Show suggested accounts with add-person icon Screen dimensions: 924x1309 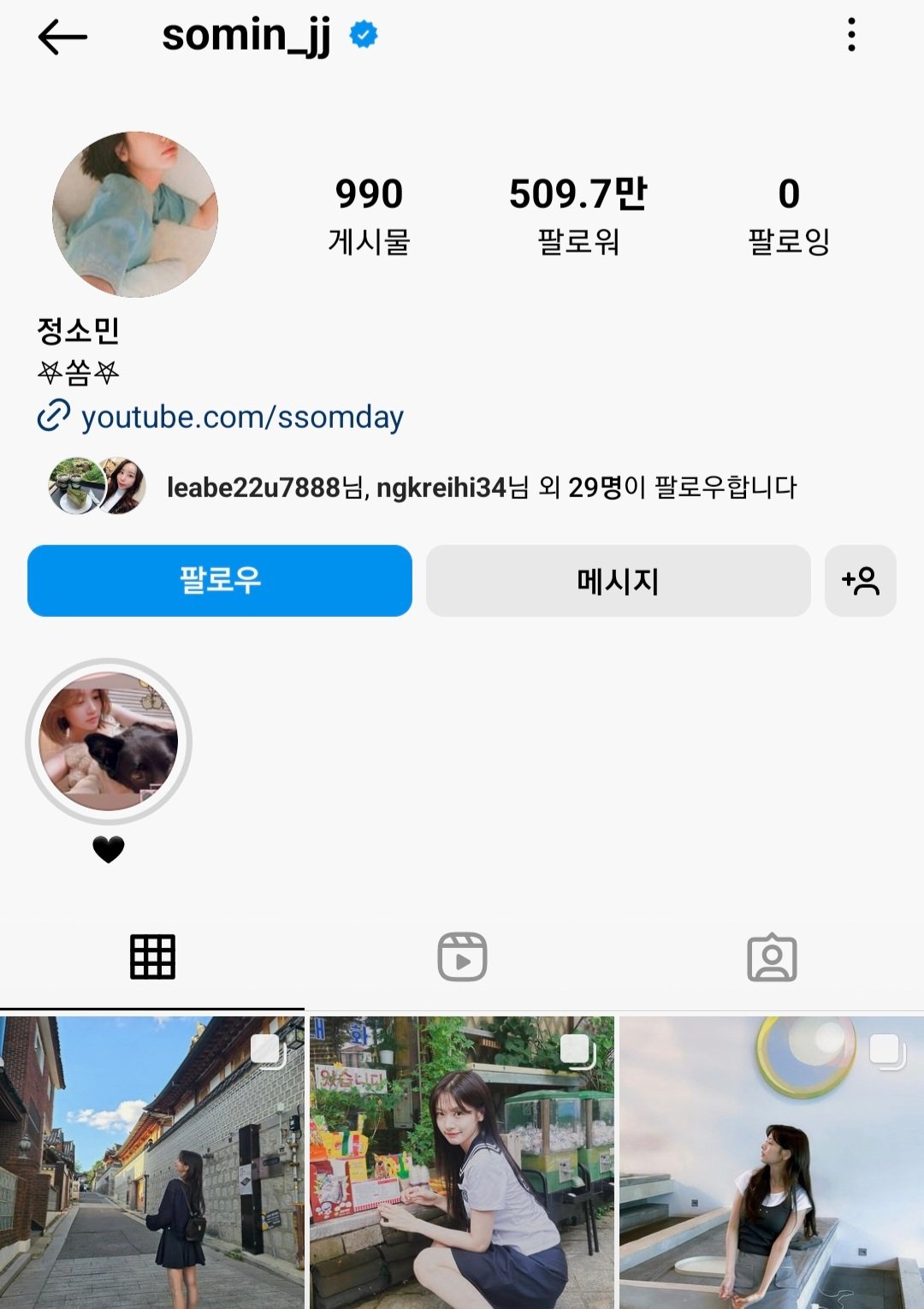pos(860,581)
